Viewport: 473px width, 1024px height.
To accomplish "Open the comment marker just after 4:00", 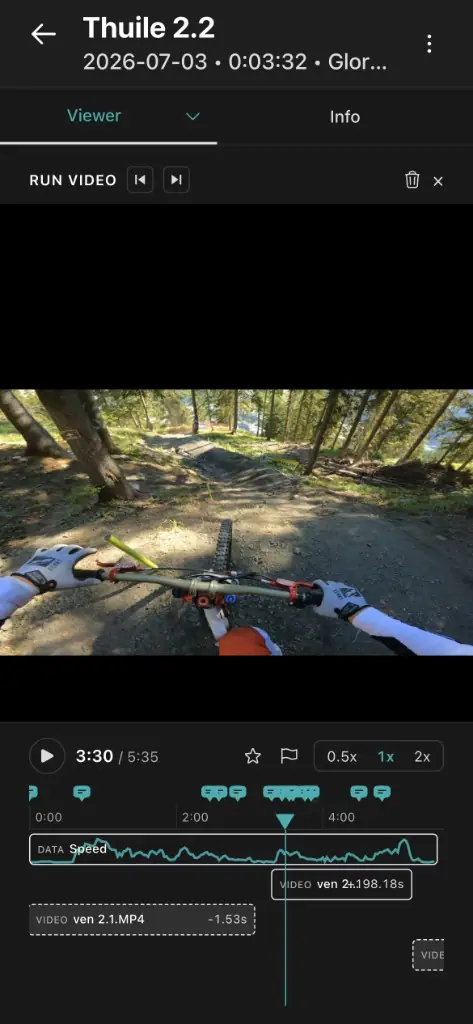I will click(359, 793).
